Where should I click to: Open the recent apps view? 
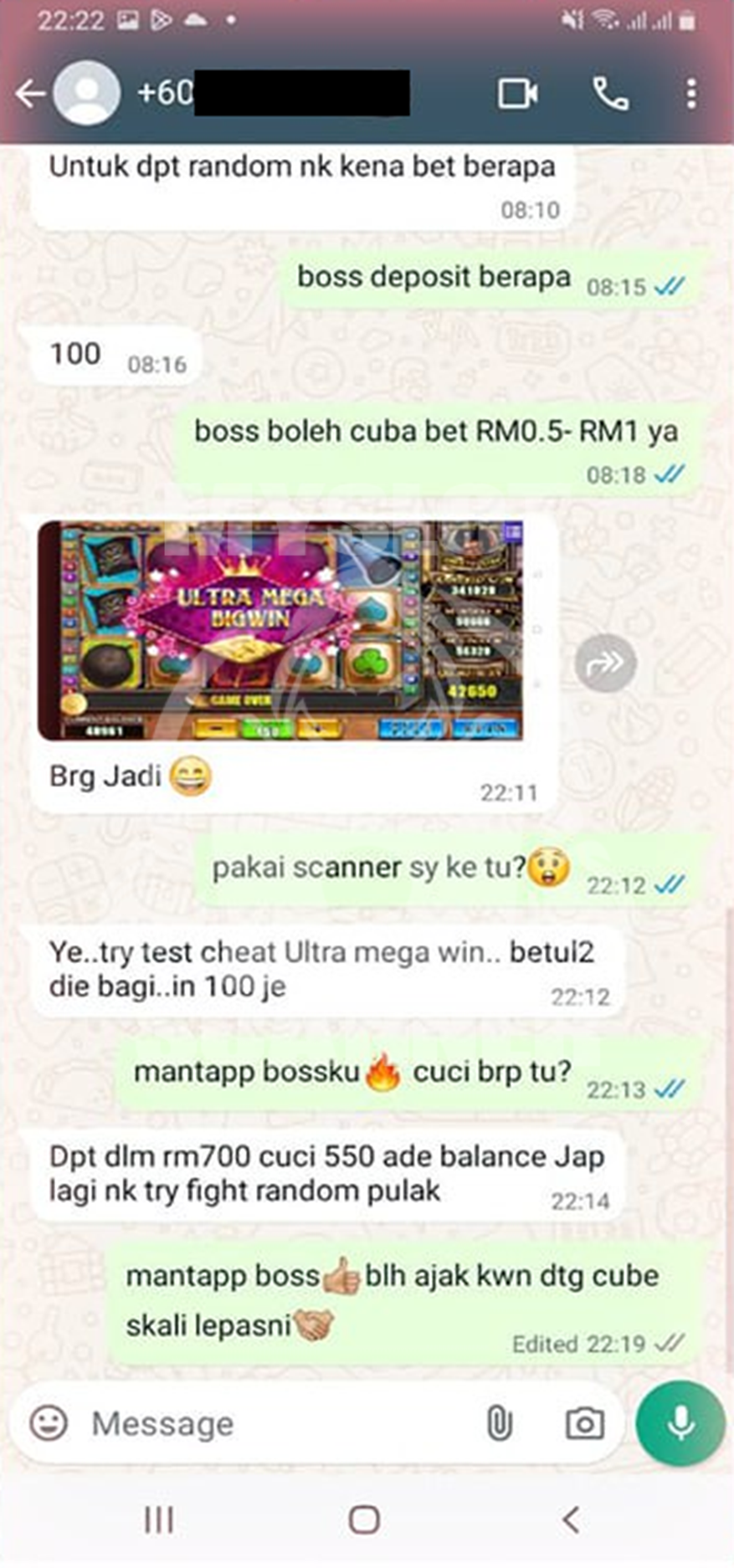click(x=159, y=1519)
